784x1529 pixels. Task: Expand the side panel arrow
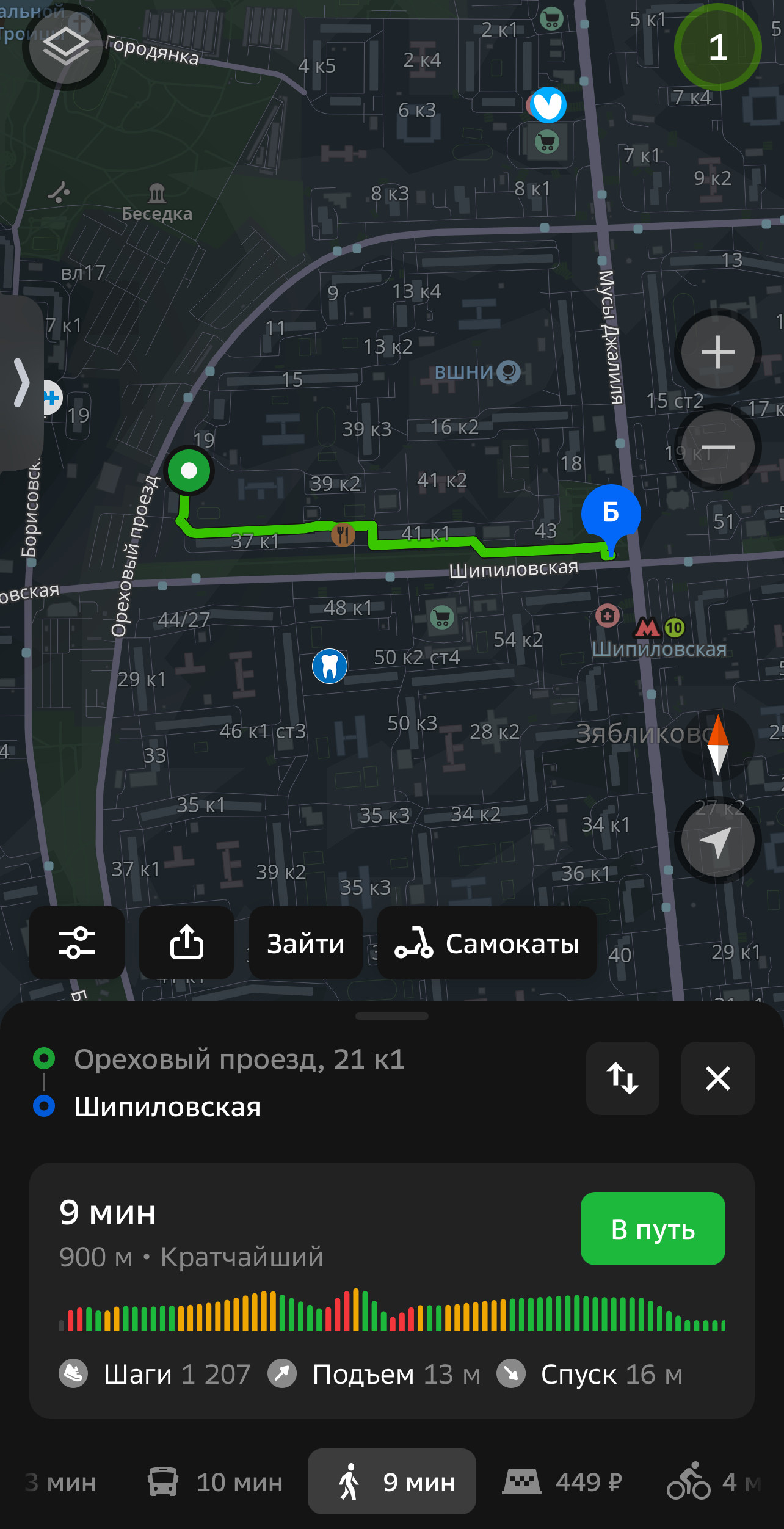tap(21, 383)
